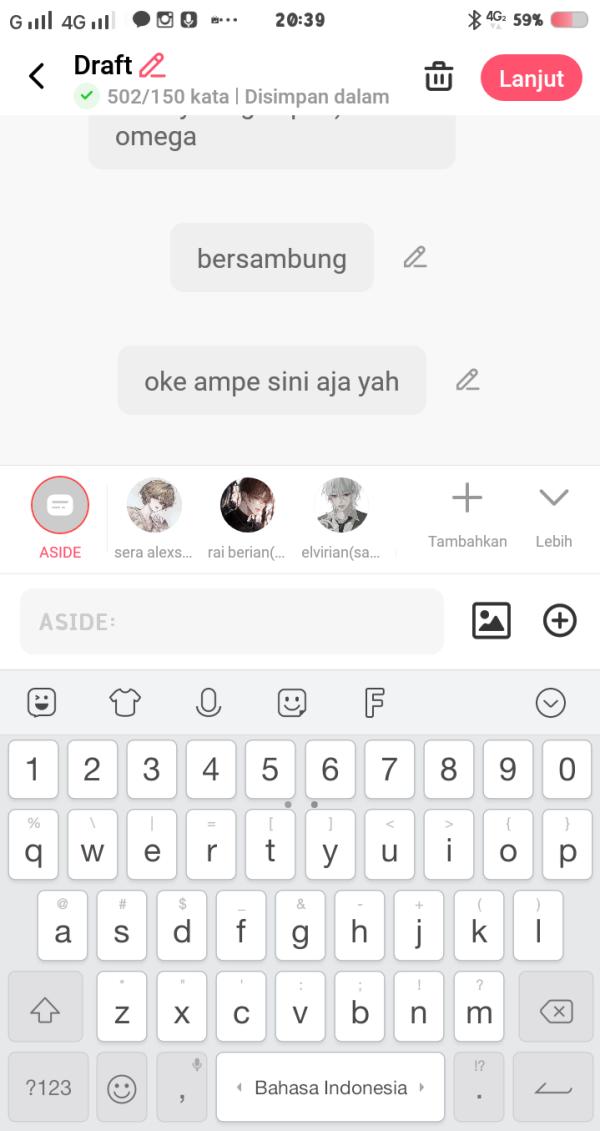This screenshot has width=600, height=1131.
Task: Focus the ASIDE text input field
Action: pos(231,621)
